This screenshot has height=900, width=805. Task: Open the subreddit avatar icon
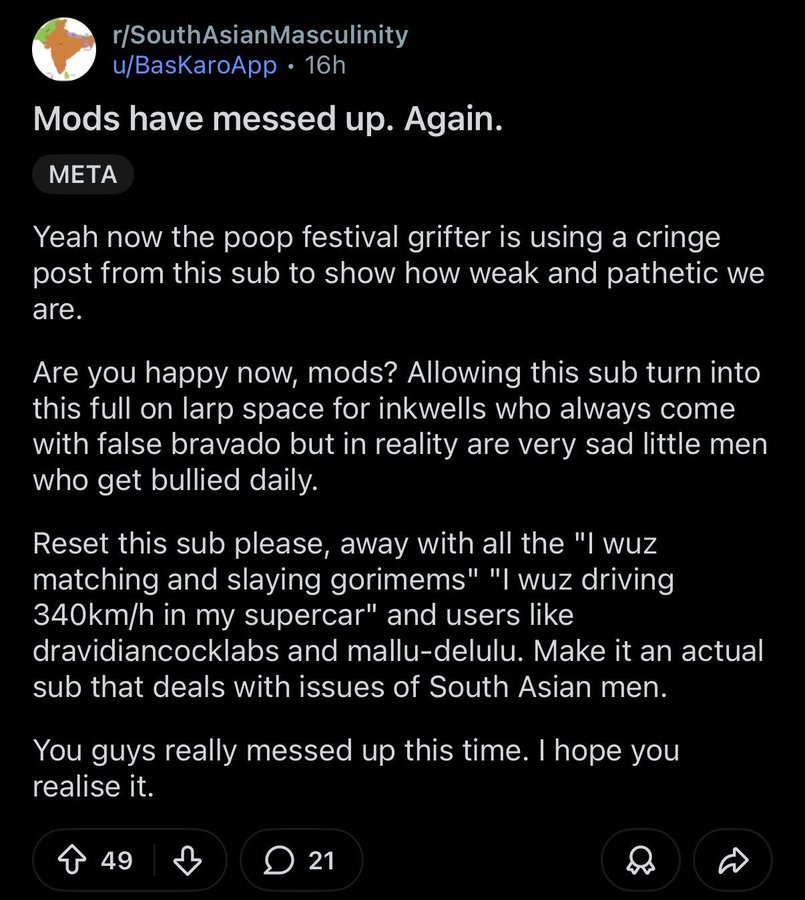pyautogui.click(x=64, y=50)
